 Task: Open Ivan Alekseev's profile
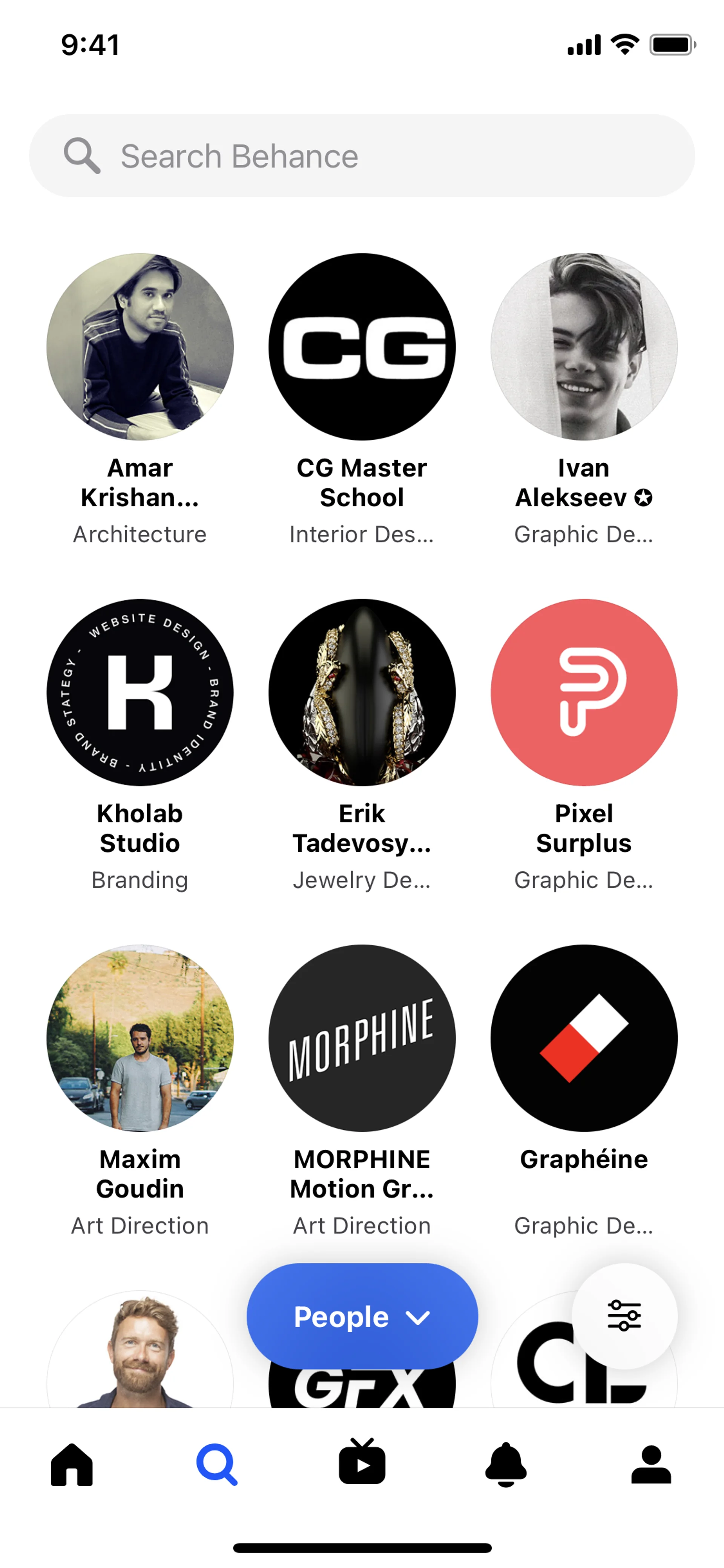583,347
